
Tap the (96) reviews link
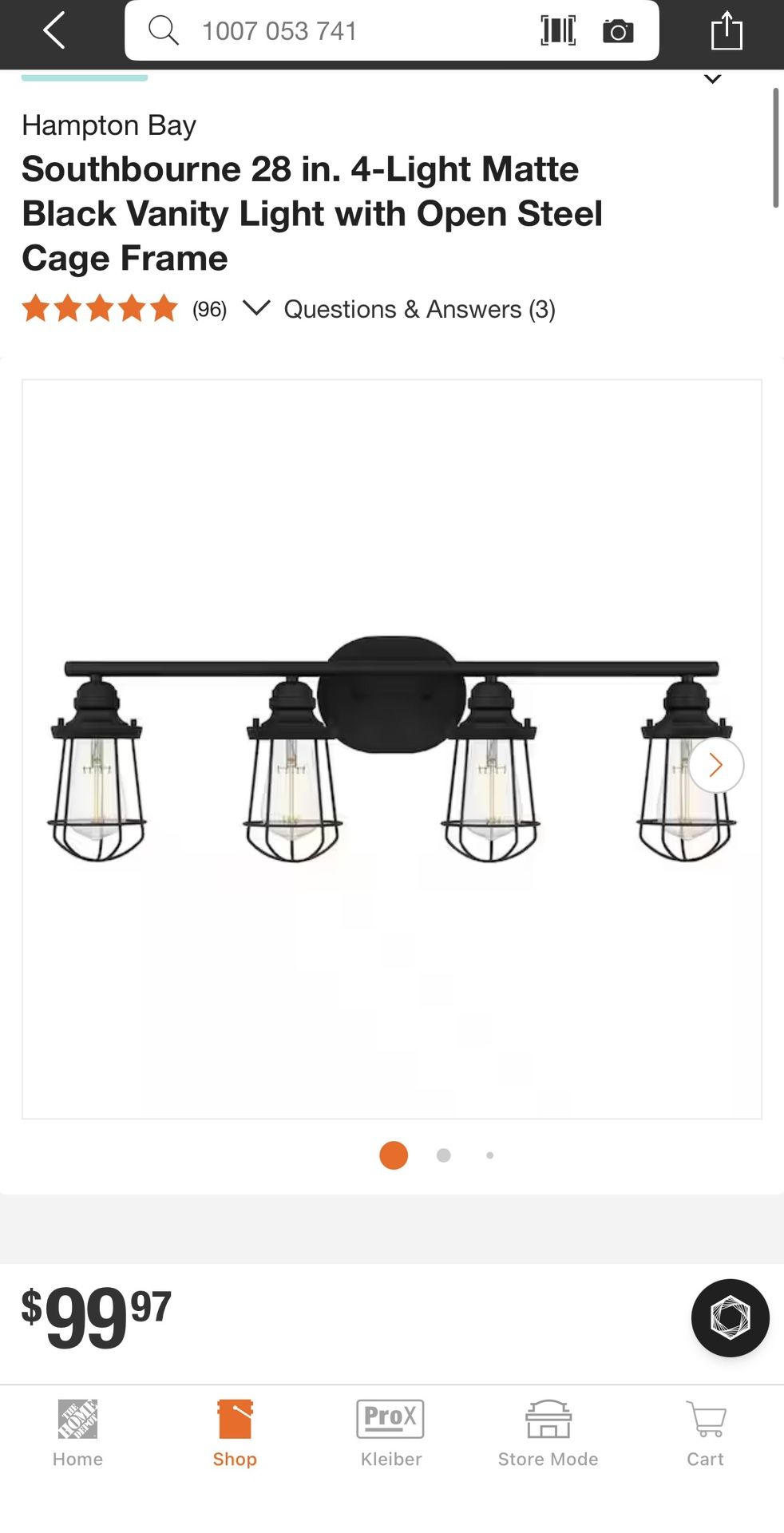click(x=210, y=309)
